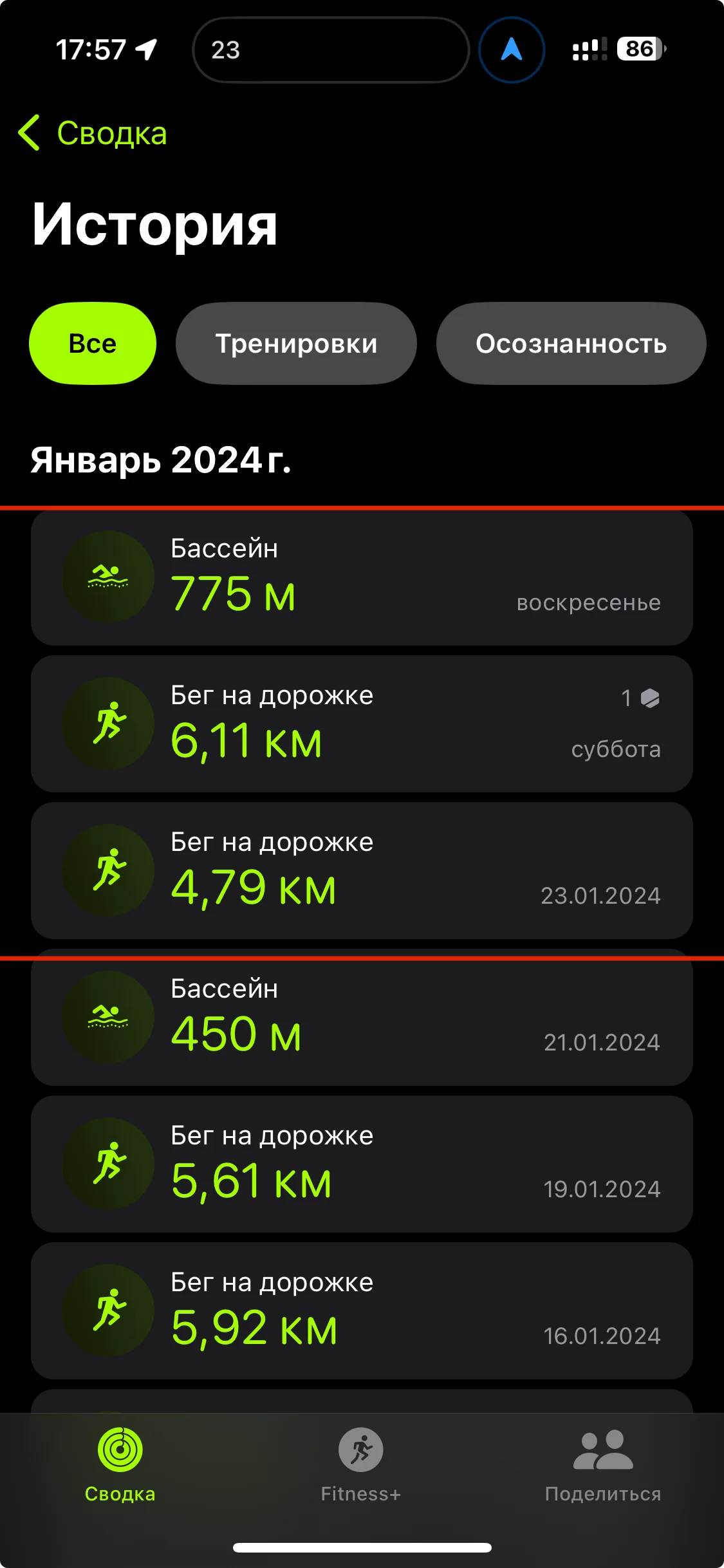
Task: Show Осознанность sessions only
Action: pyautogui.click(x=571, y=343)
